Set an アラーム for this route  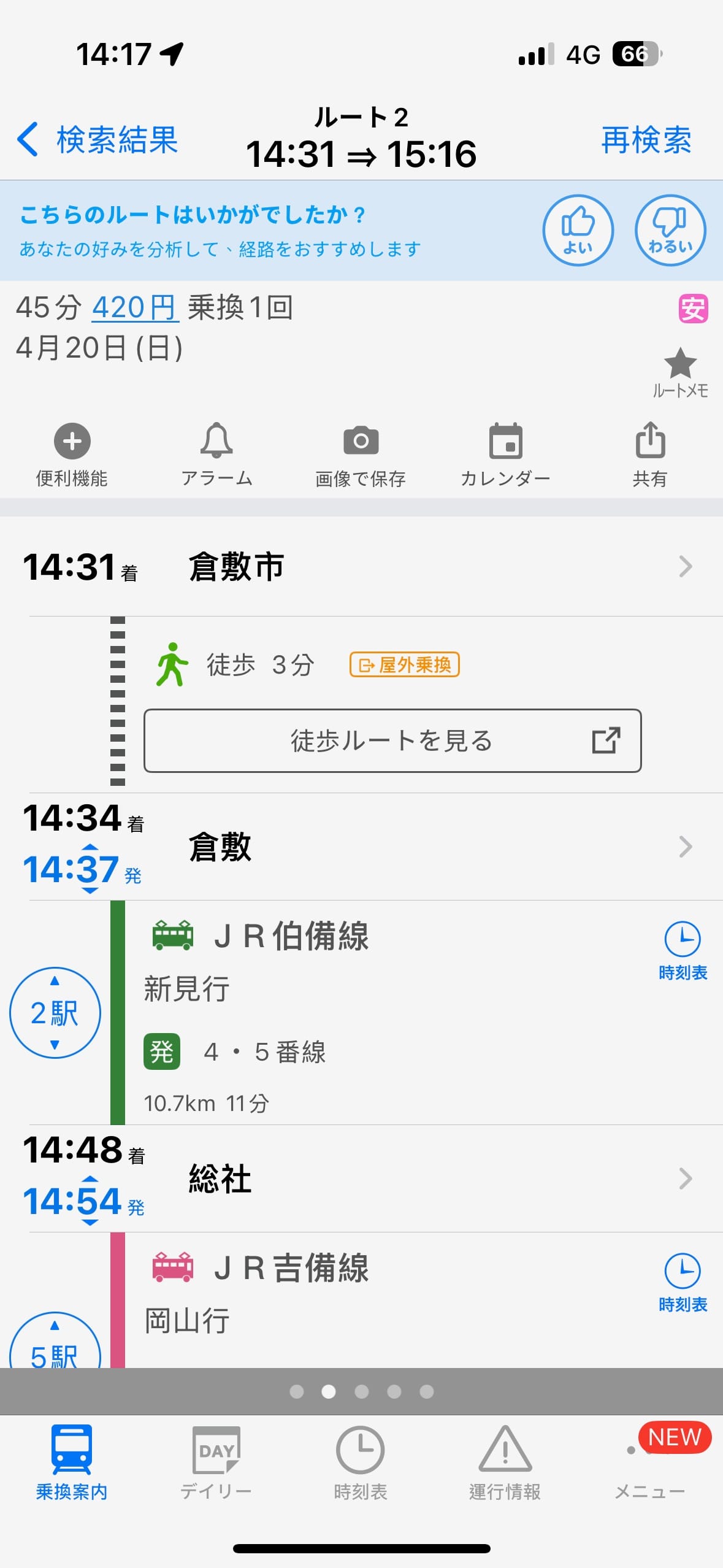[216, 454]
